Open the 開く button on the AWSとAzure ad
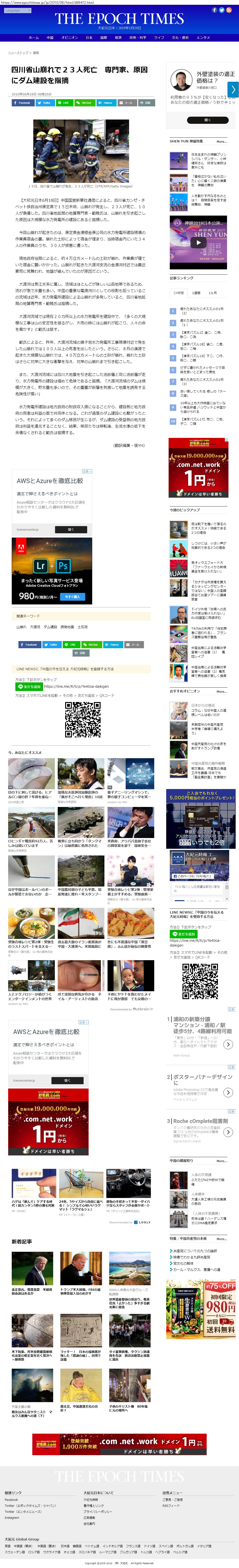The height and width of the screenshot is (1568, 239). pos(70,530)
